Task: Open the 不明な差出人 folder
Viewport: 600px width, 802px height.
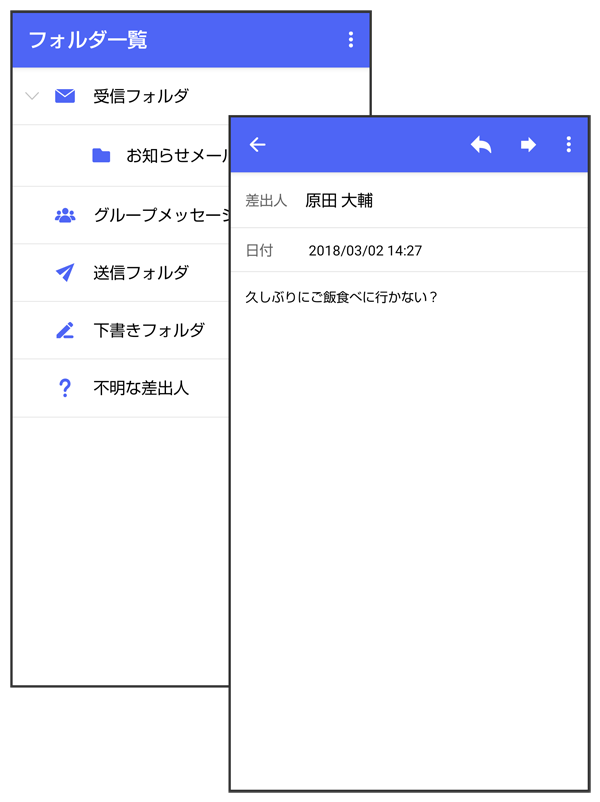Action: pyautogui.click(x=140, y=388)
